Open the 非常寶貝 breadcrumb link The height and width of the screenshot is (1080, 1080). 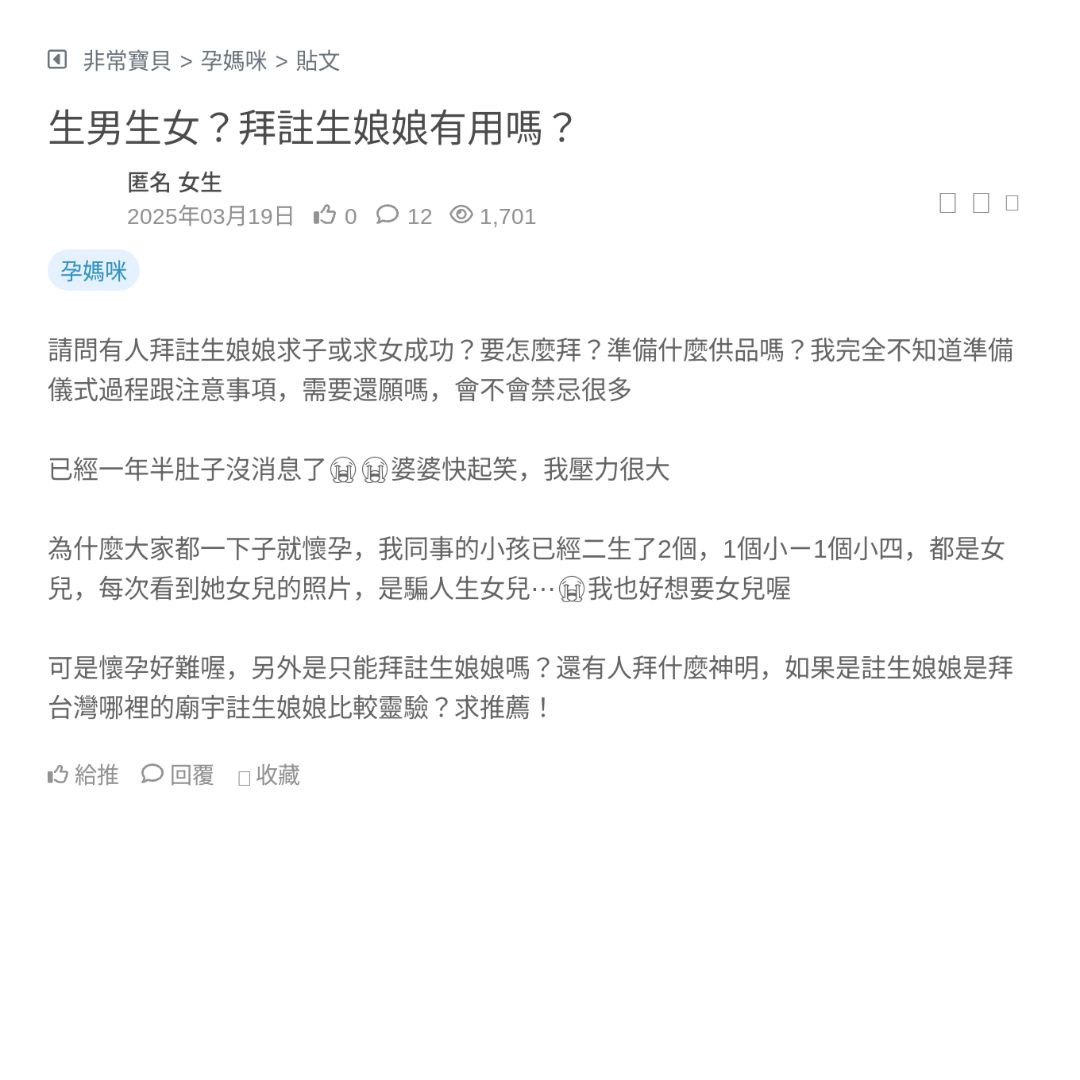pos(127,61)
